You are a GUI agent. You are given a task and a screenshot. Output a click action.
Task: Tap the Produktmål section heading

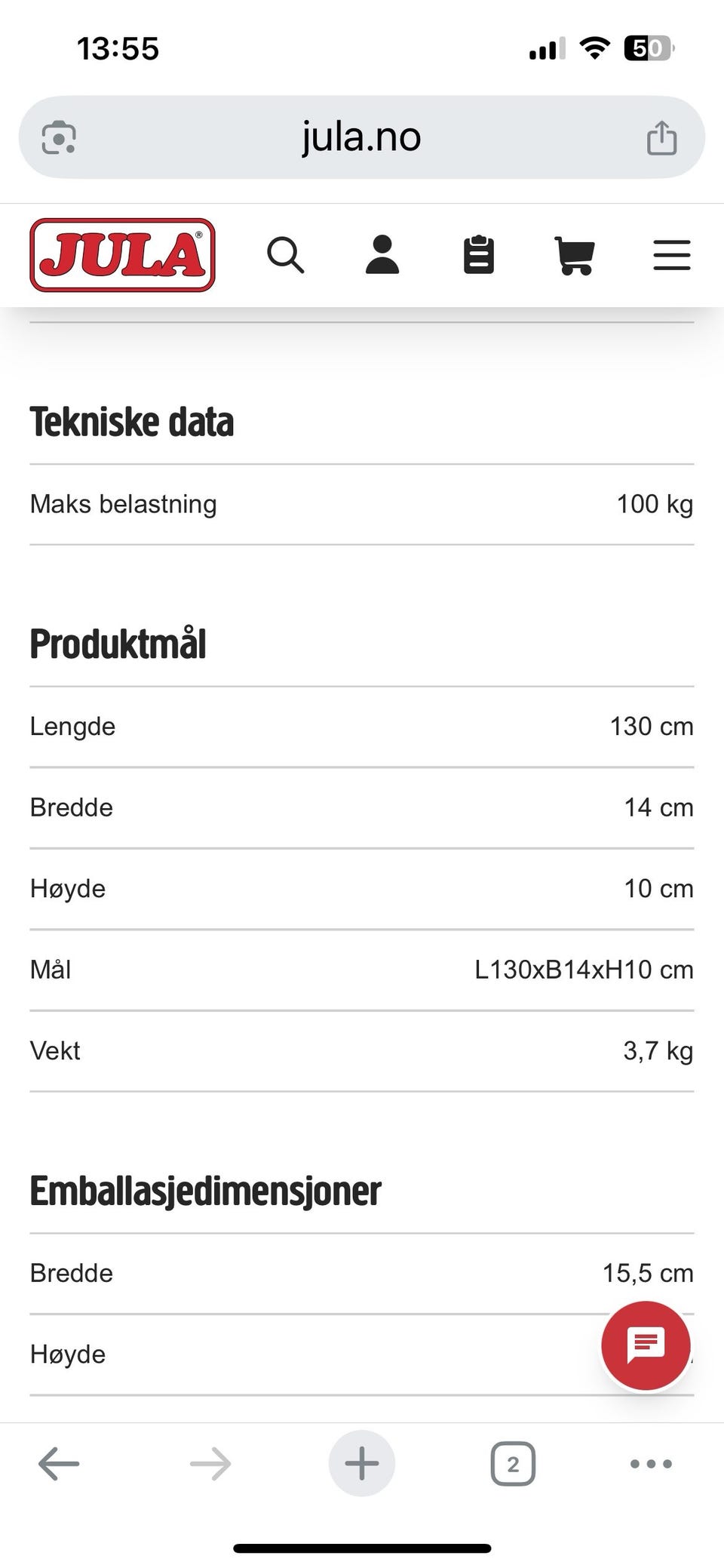(118, 644)
